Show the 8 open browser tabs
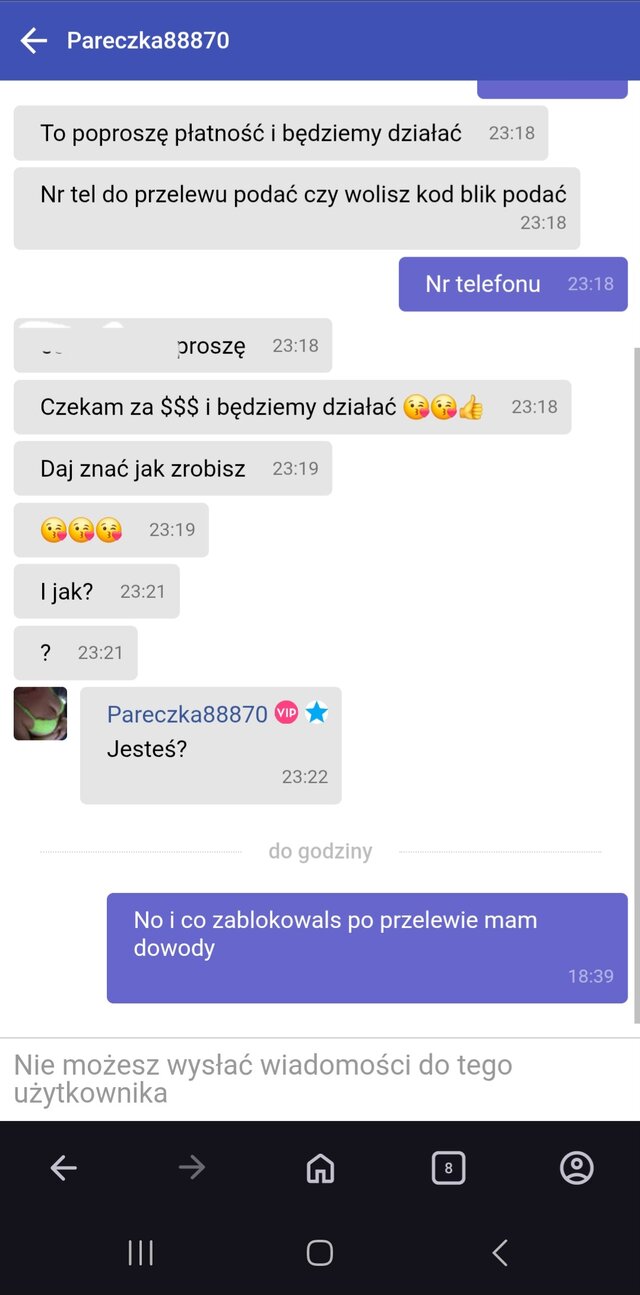This screenshot has height=1295, width=640. [448, 1168]
